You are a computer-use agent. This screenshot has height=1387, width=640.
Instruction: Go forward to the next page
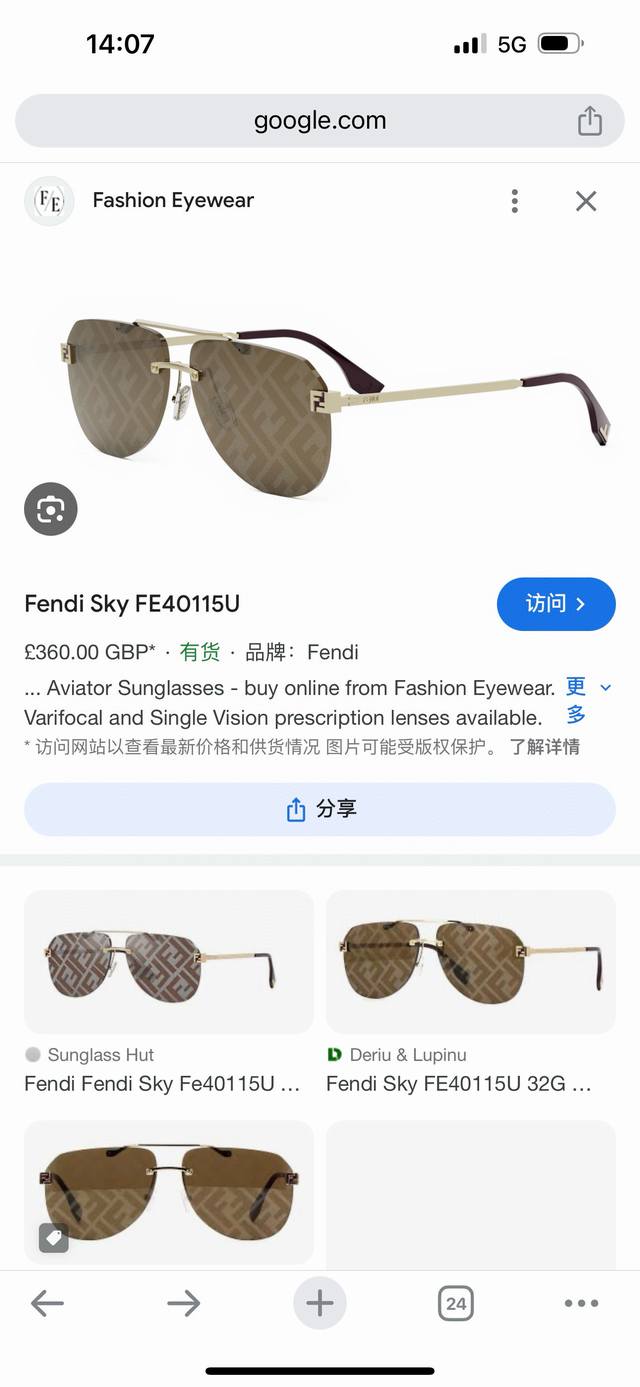pos(183,1303)
